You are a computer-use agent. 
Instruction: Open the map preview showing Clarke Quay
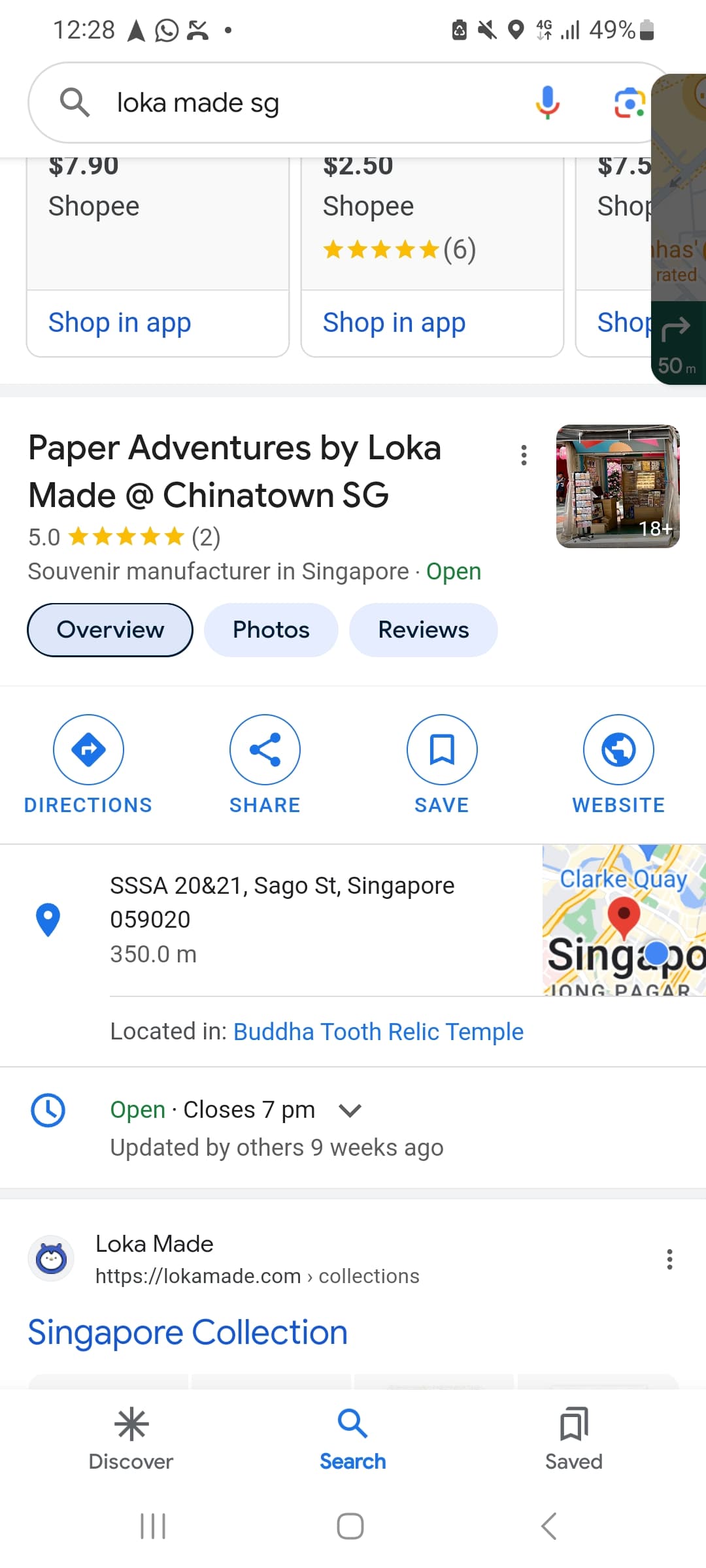(x=624, y=920)
